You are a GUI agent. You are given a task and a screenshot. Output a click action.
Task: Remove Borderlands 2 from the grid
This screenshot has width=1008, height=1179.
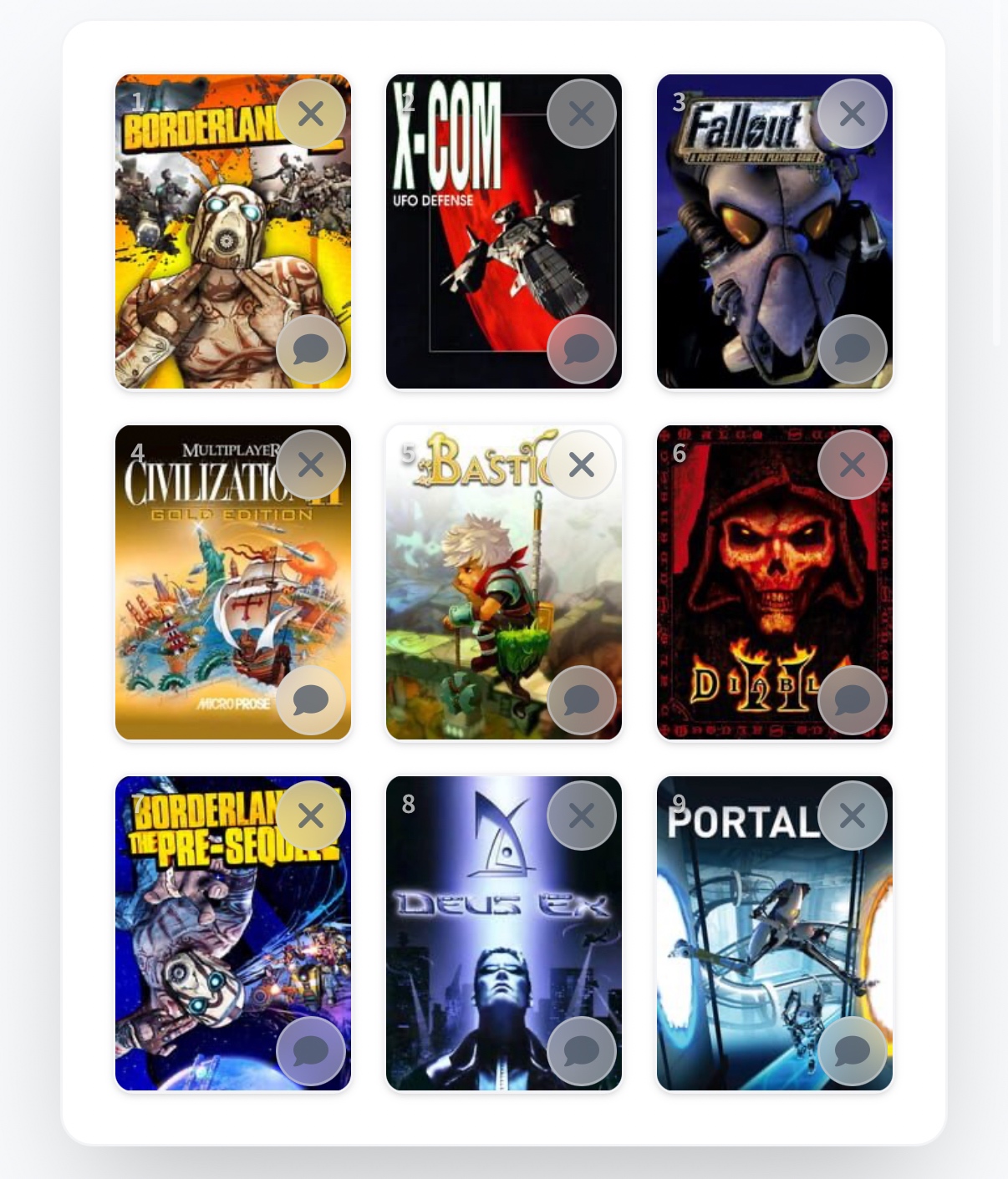[x=311, y=114]
